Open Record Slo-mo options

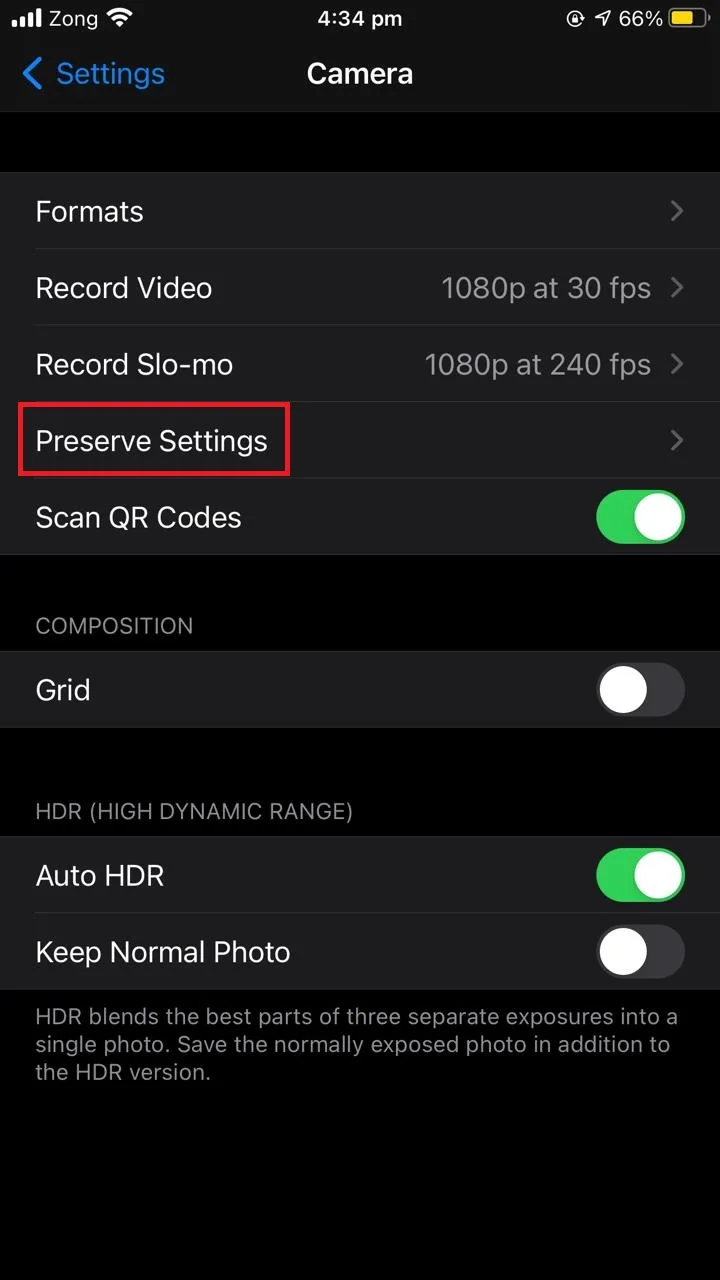pyautogui.click(x=360, y=364)
